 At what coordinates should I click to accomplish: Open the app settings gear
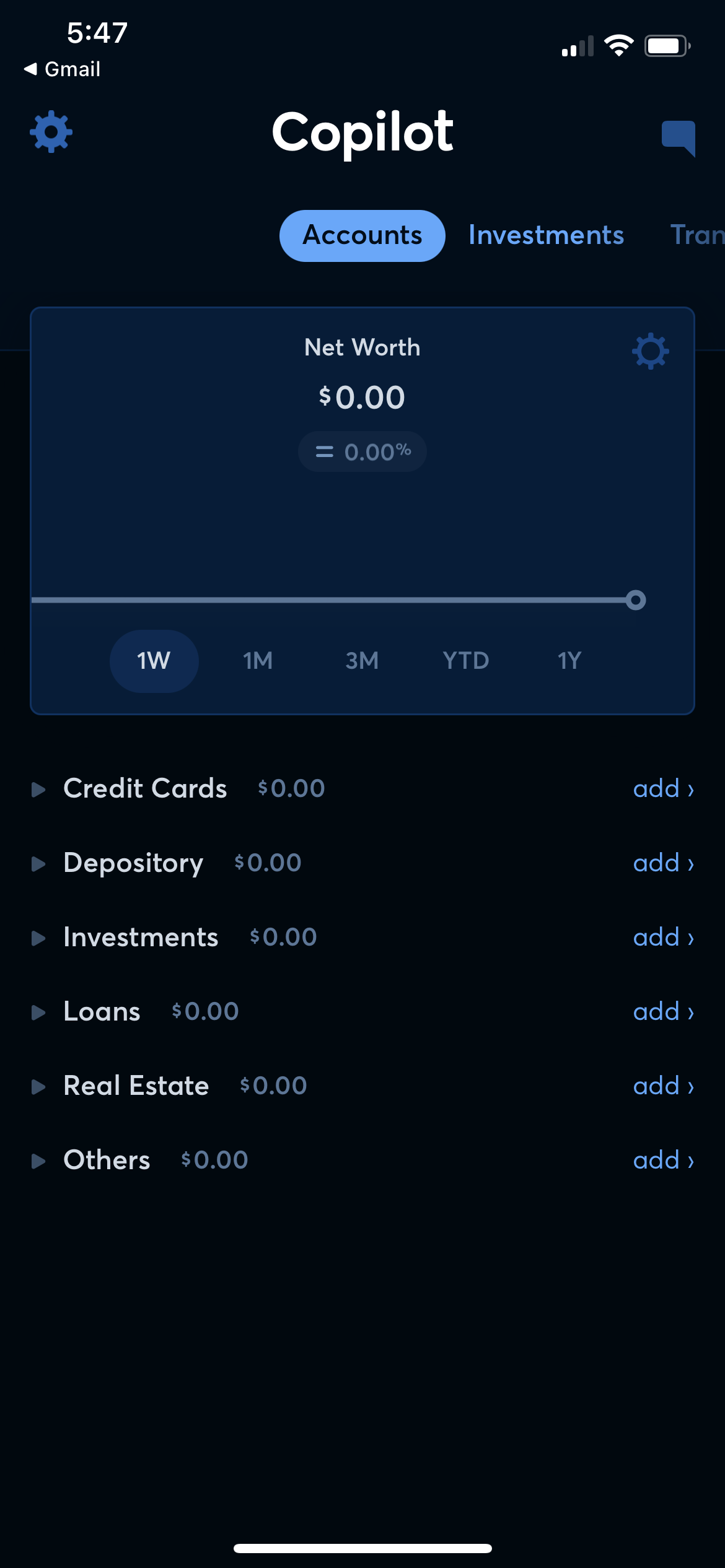click(51, 132)
